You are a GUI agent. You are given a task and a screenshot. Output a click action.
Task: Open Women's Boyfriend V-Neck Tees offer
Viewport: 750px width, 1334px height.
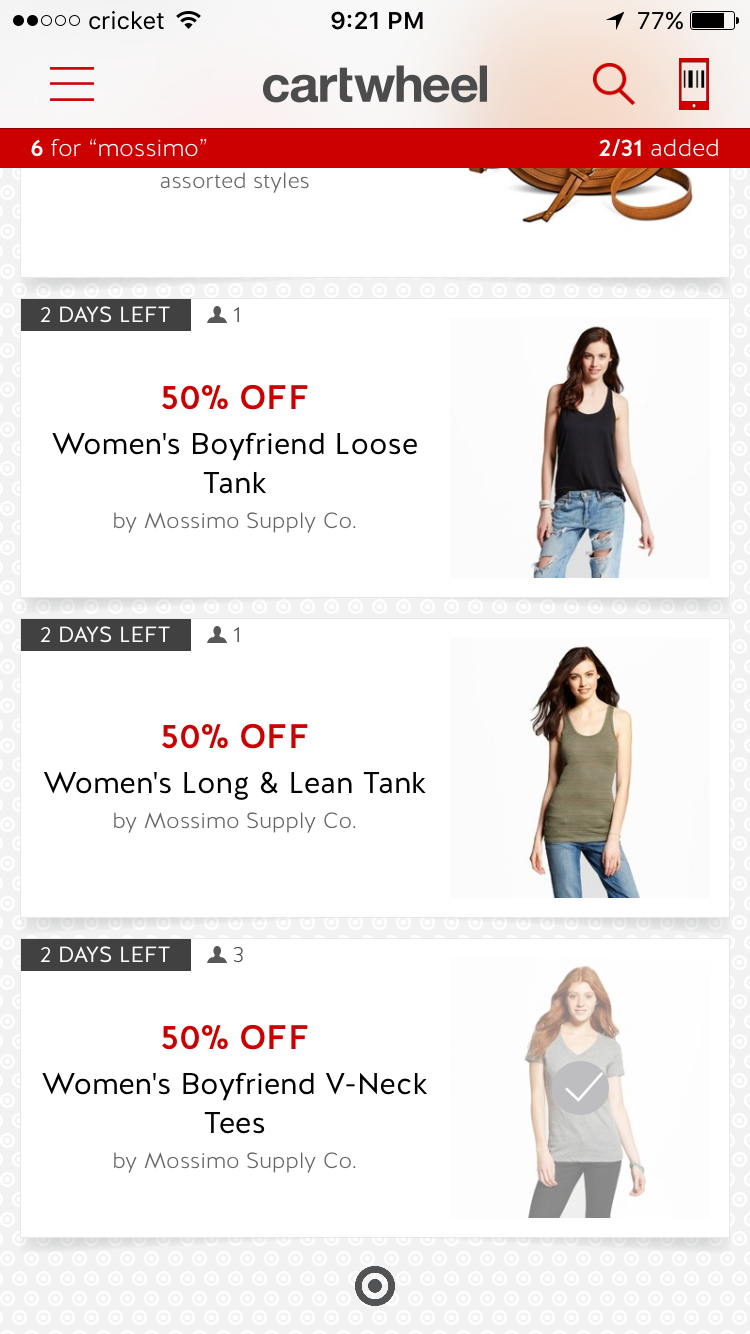235,1103
